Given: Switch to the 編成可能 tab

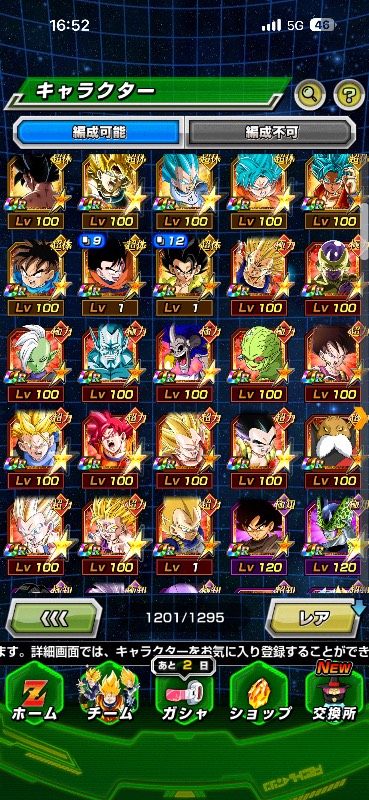Looking at the screenshot, I should 99,133.
